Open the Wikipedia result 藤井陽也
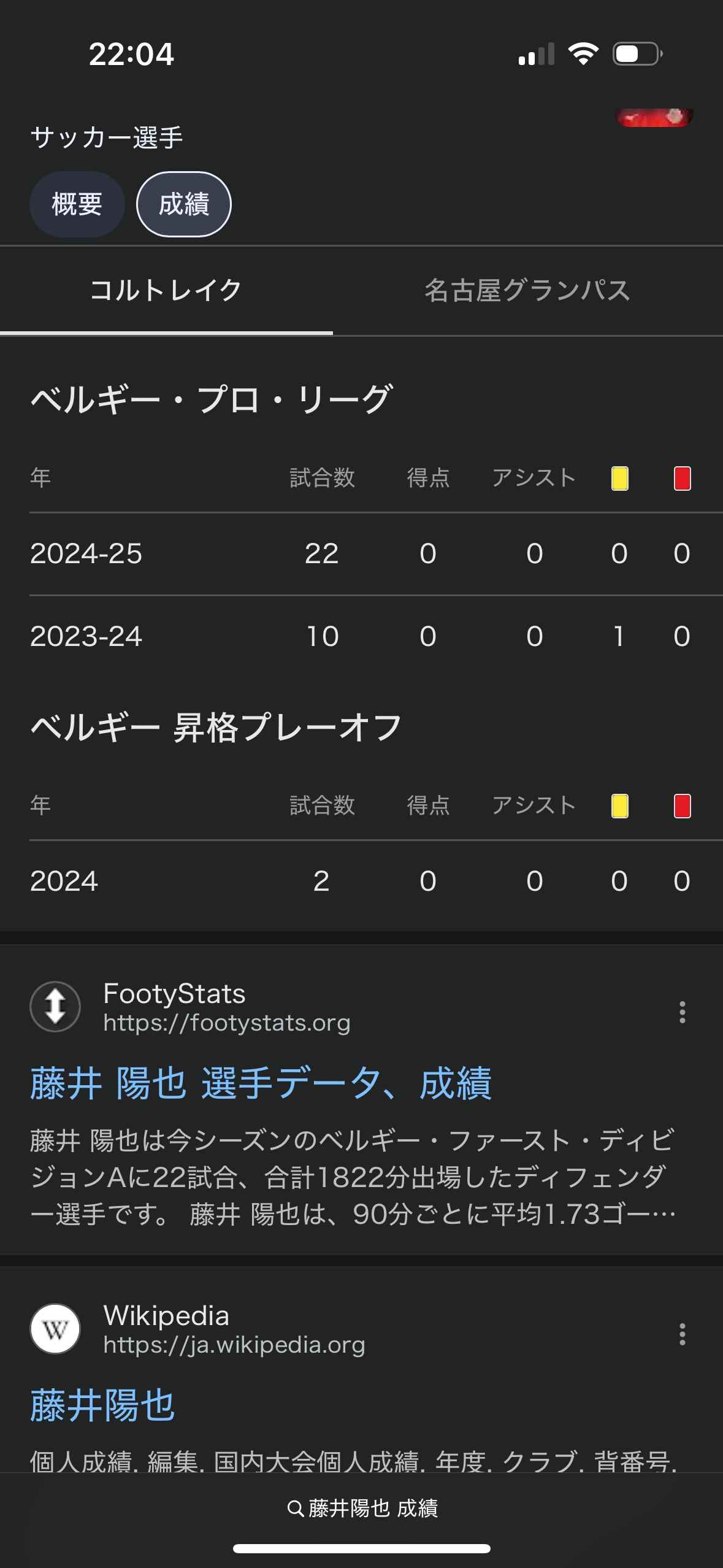This screenshot has width=723, height=1568. [102, 1405]
